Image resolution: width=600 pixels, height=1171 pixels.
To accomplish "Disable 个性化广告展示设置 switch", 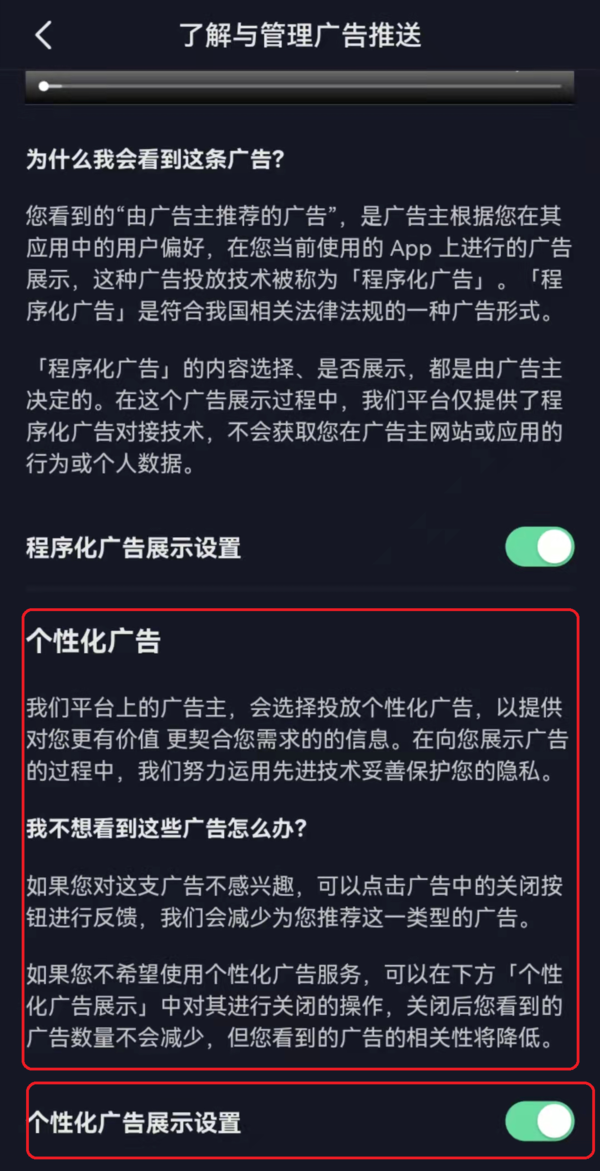I will click(x=539, y=1121).
